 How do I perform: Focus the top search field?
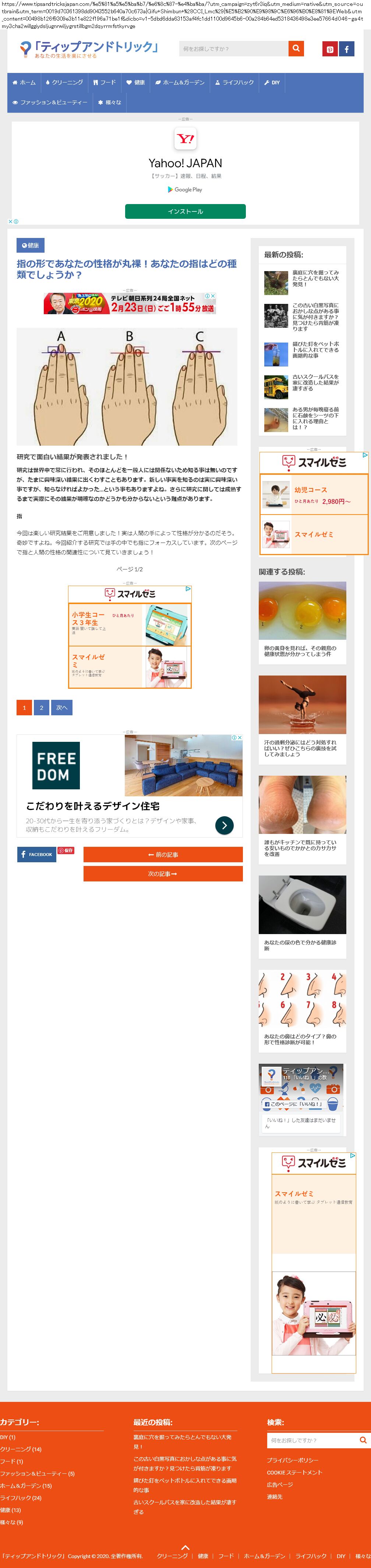[x=233, y=49]
